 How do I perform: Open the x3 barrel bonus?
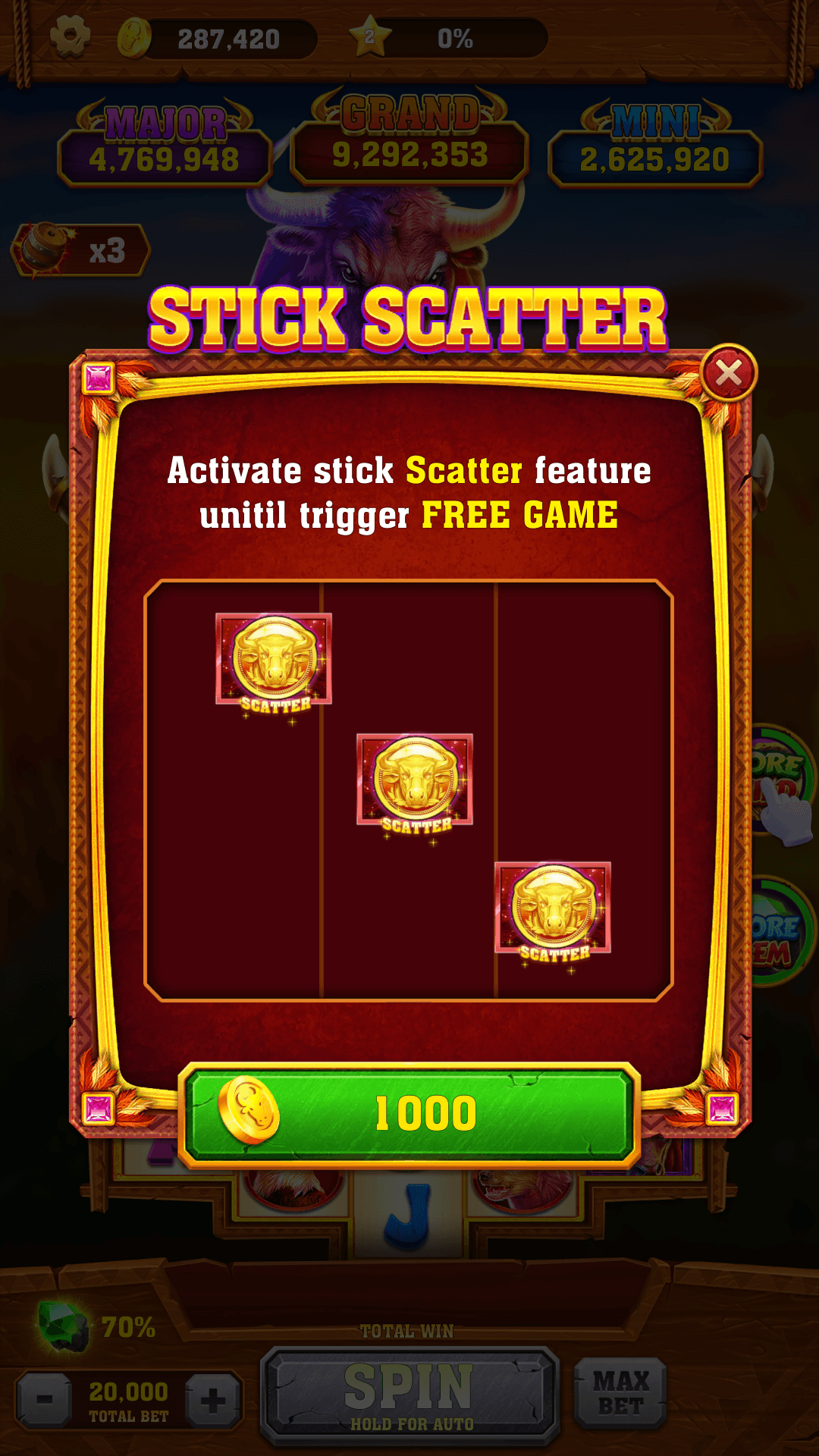click(x=80, y=250)
